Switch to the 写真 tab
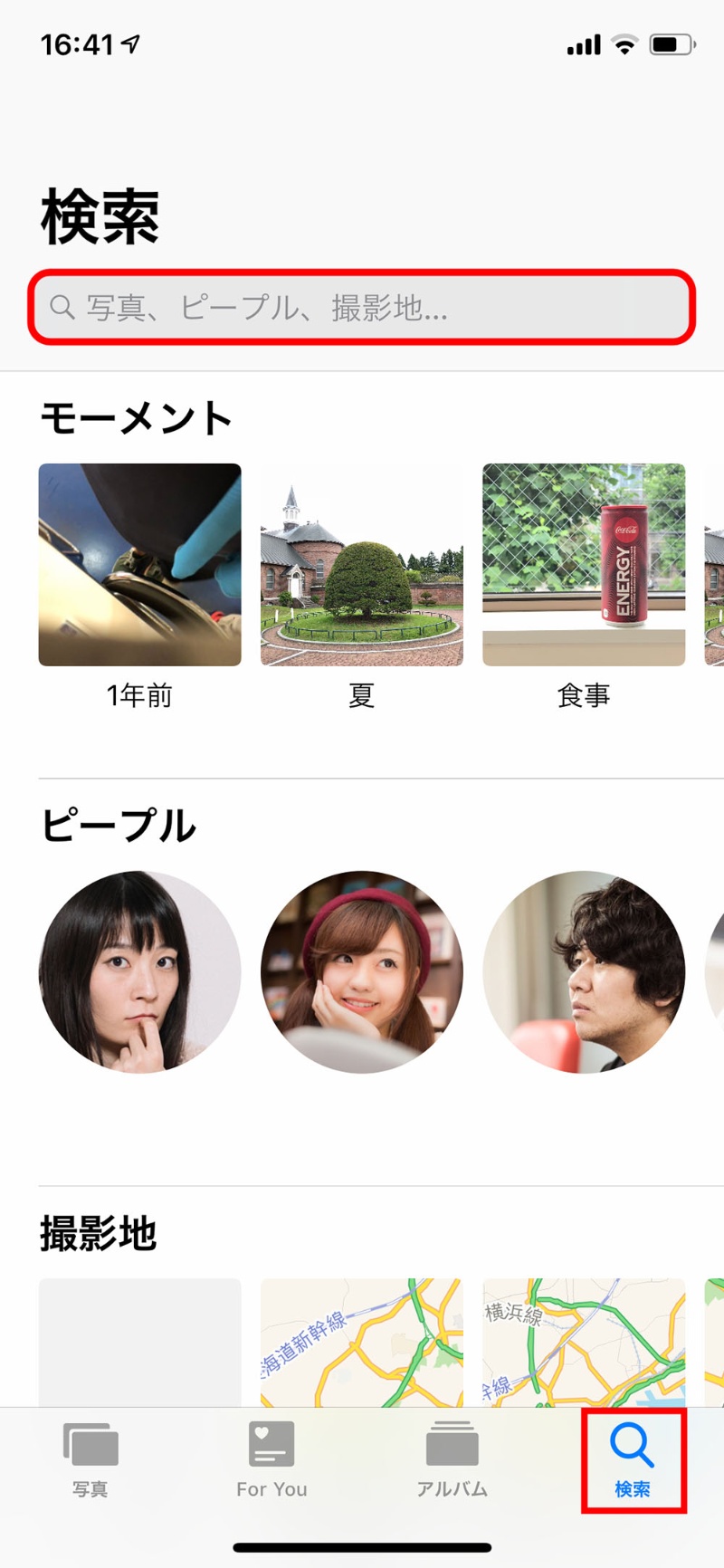Screen dimensions: 724x1568 coord(90,1459)
